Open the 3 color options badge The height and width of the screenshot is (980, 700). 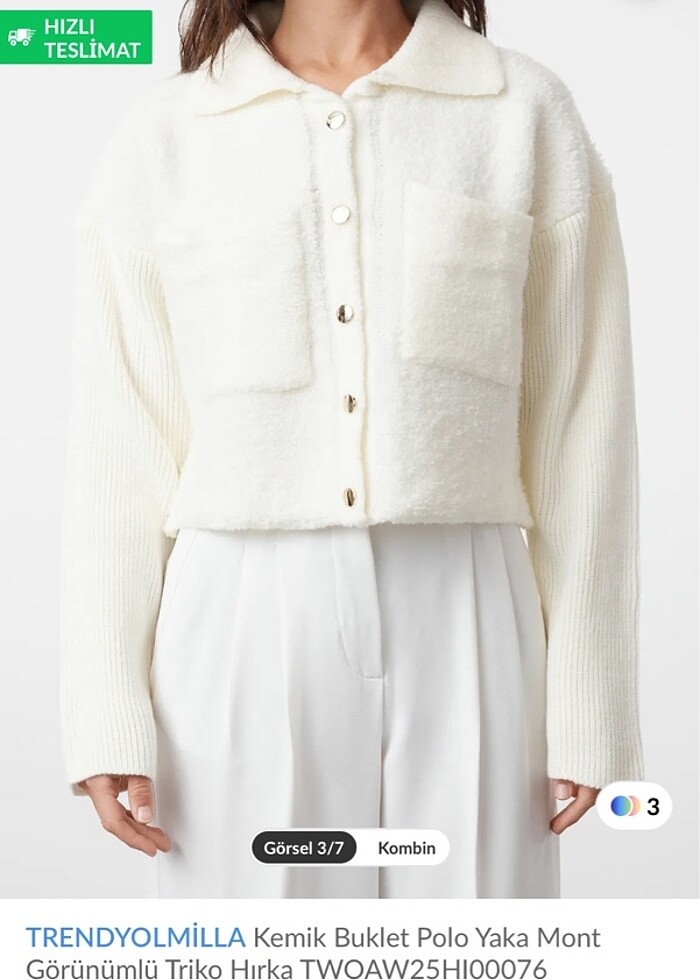click(x=634, y=806)
